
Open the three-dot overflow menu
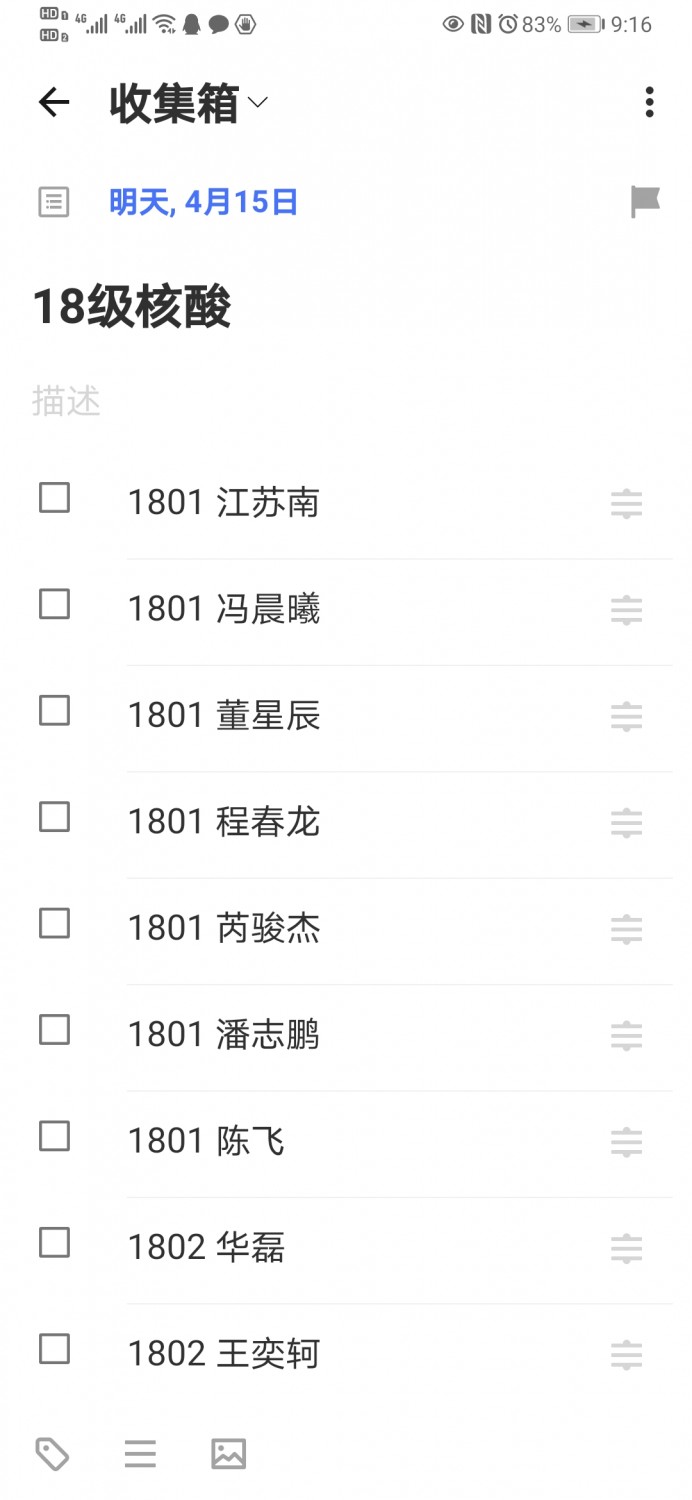pyautogui.click(x=650, y=102)
